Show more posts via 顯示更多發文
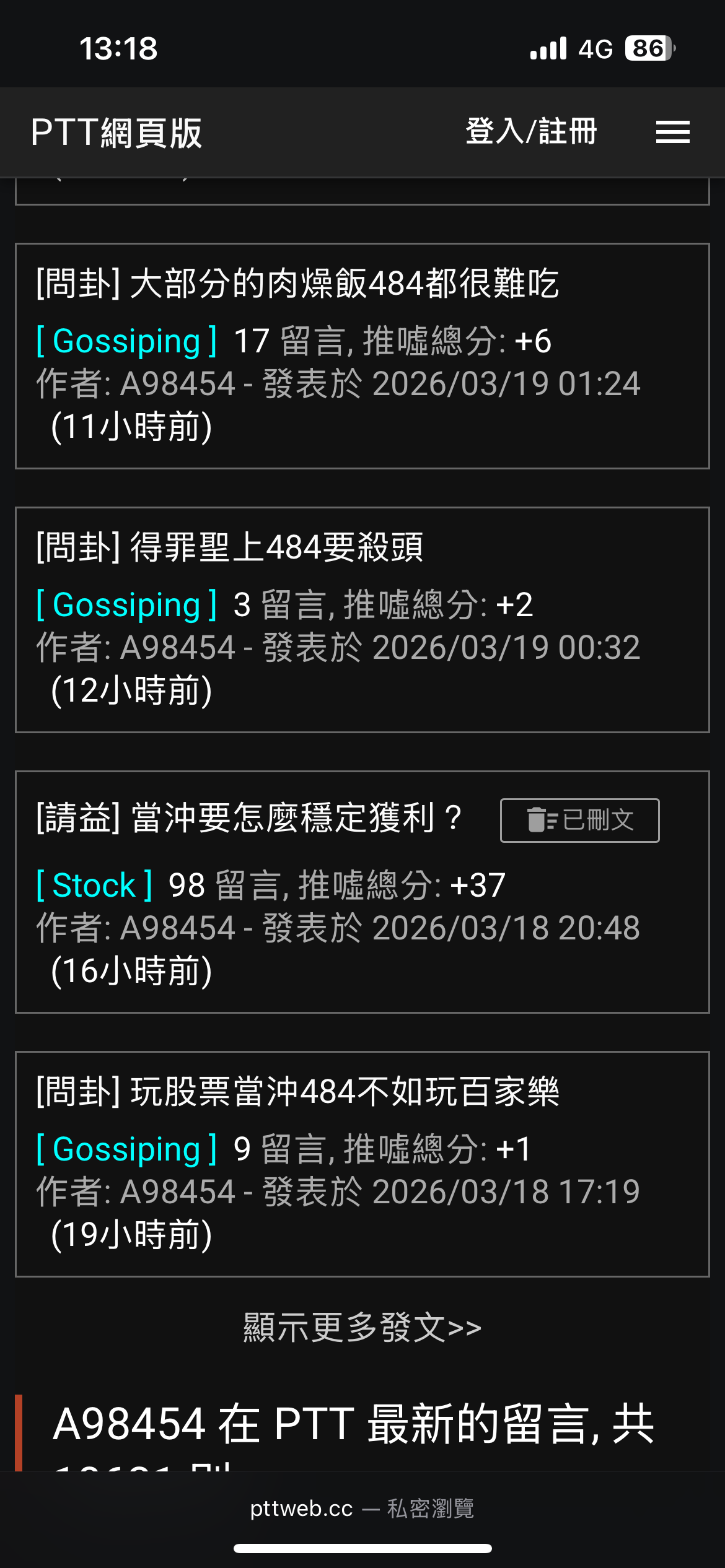The width and height of the screenshot is (725, 1568). coord(362,1327)
